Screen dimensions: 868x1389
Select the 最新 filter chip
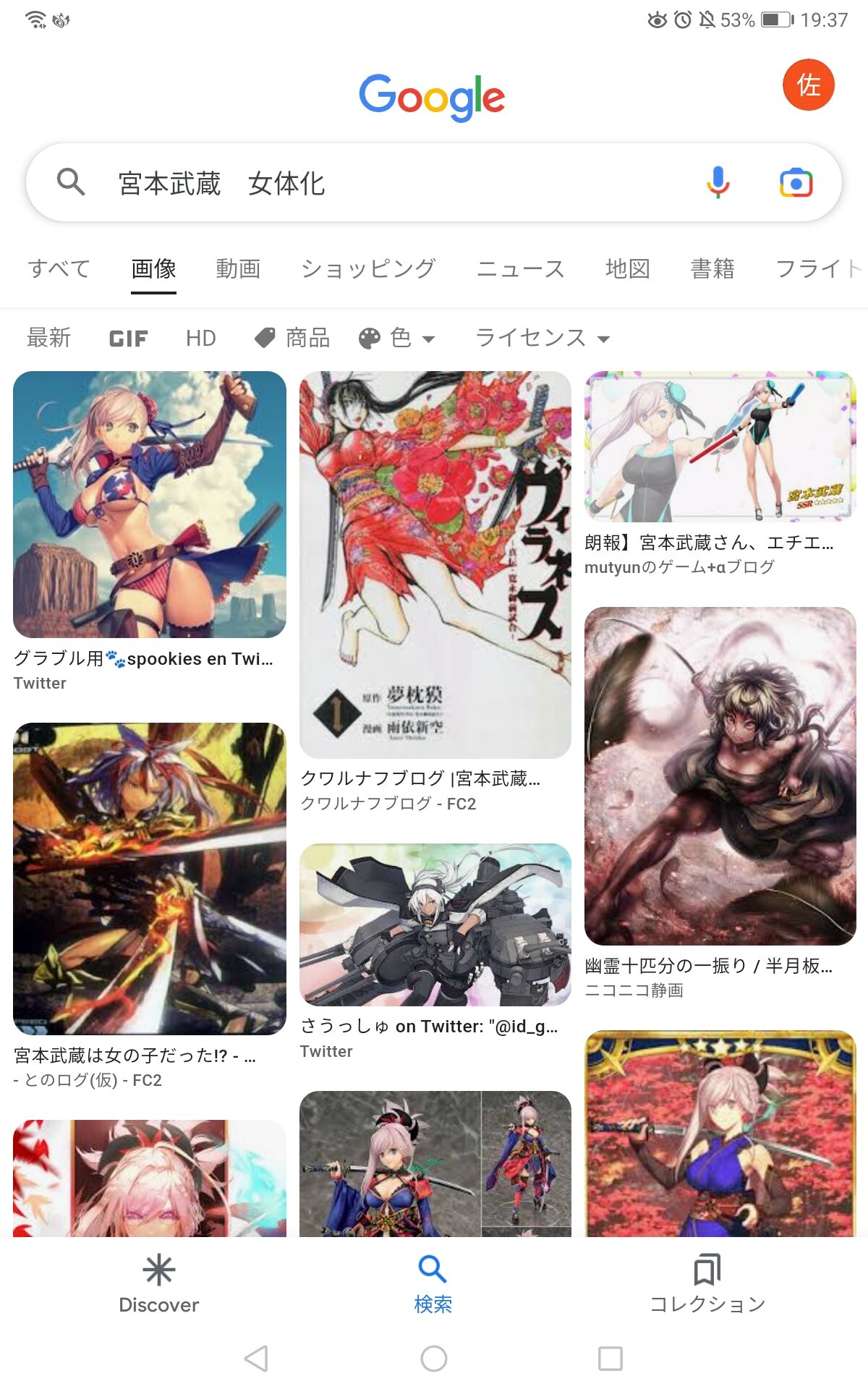click(48, 338)
